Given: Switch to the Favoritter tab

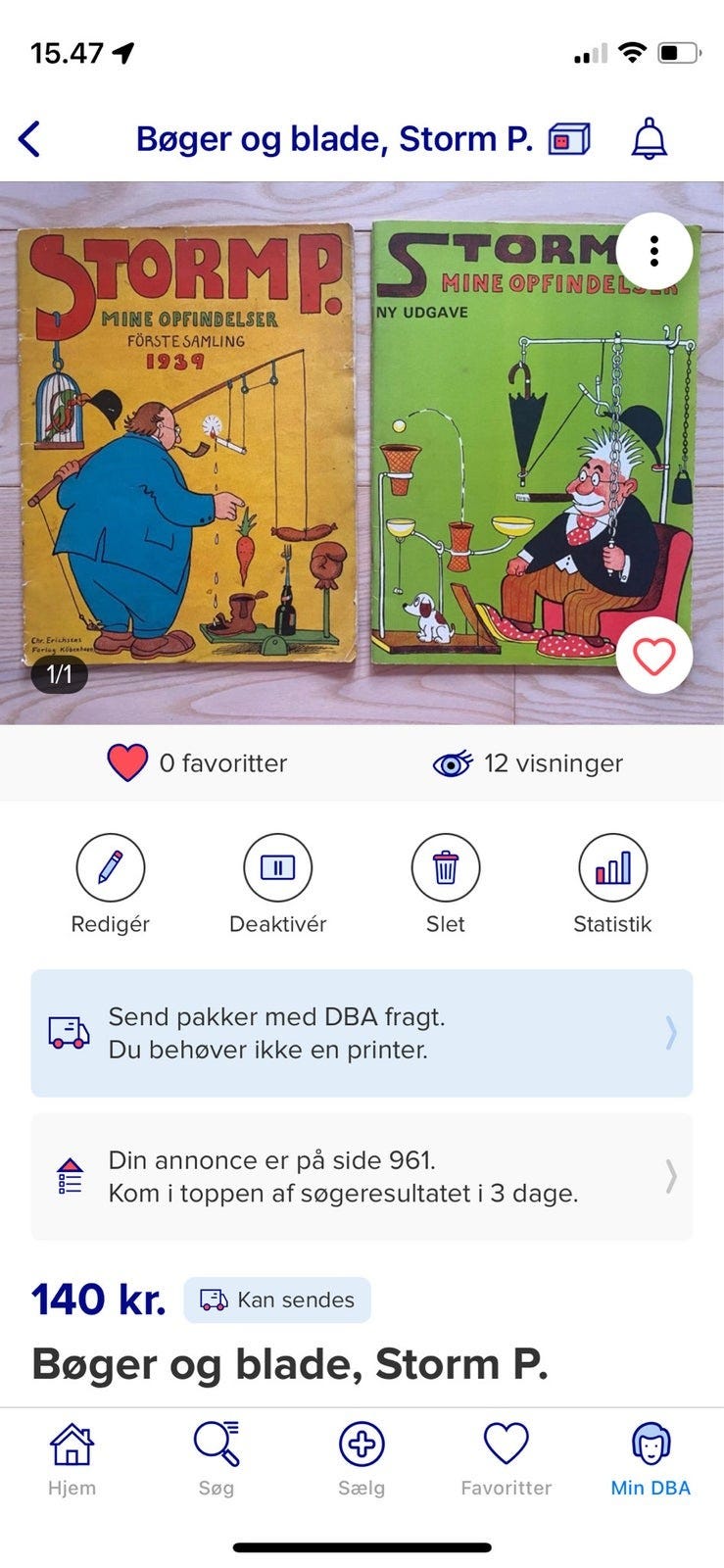Looking at the screenshot, I should 506,1443.
